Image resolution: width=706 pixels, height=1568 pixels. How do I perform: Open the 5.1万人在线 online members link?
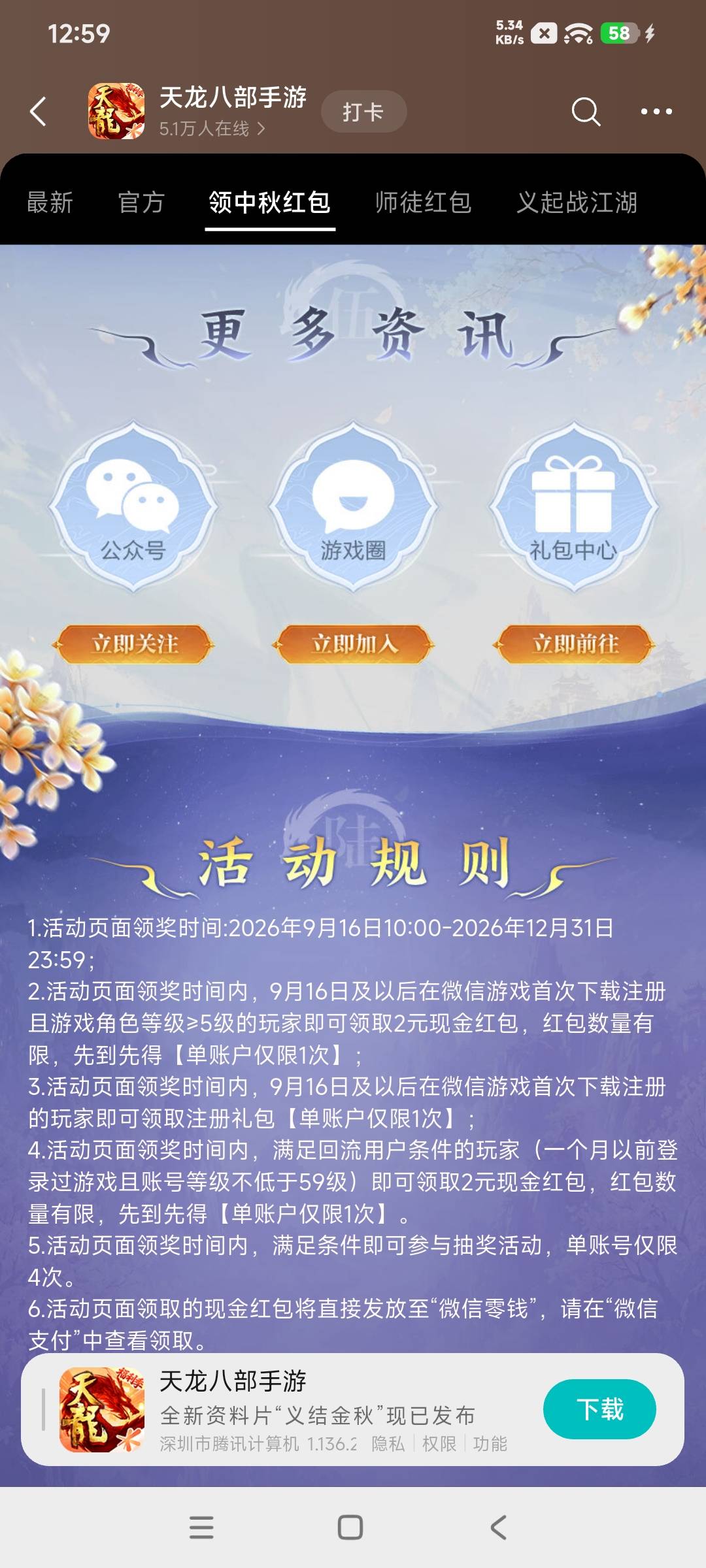click(x=212, y=129)
